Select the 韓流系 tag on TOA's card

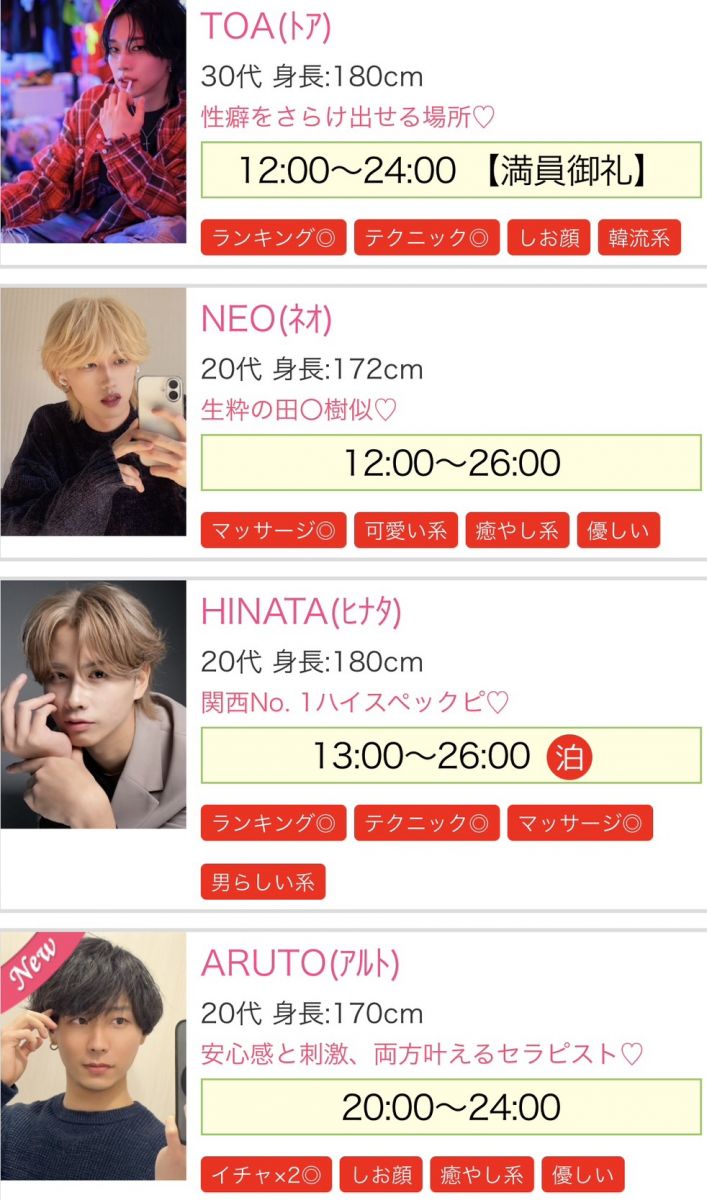pyautogui.click(x=639, y=238)
